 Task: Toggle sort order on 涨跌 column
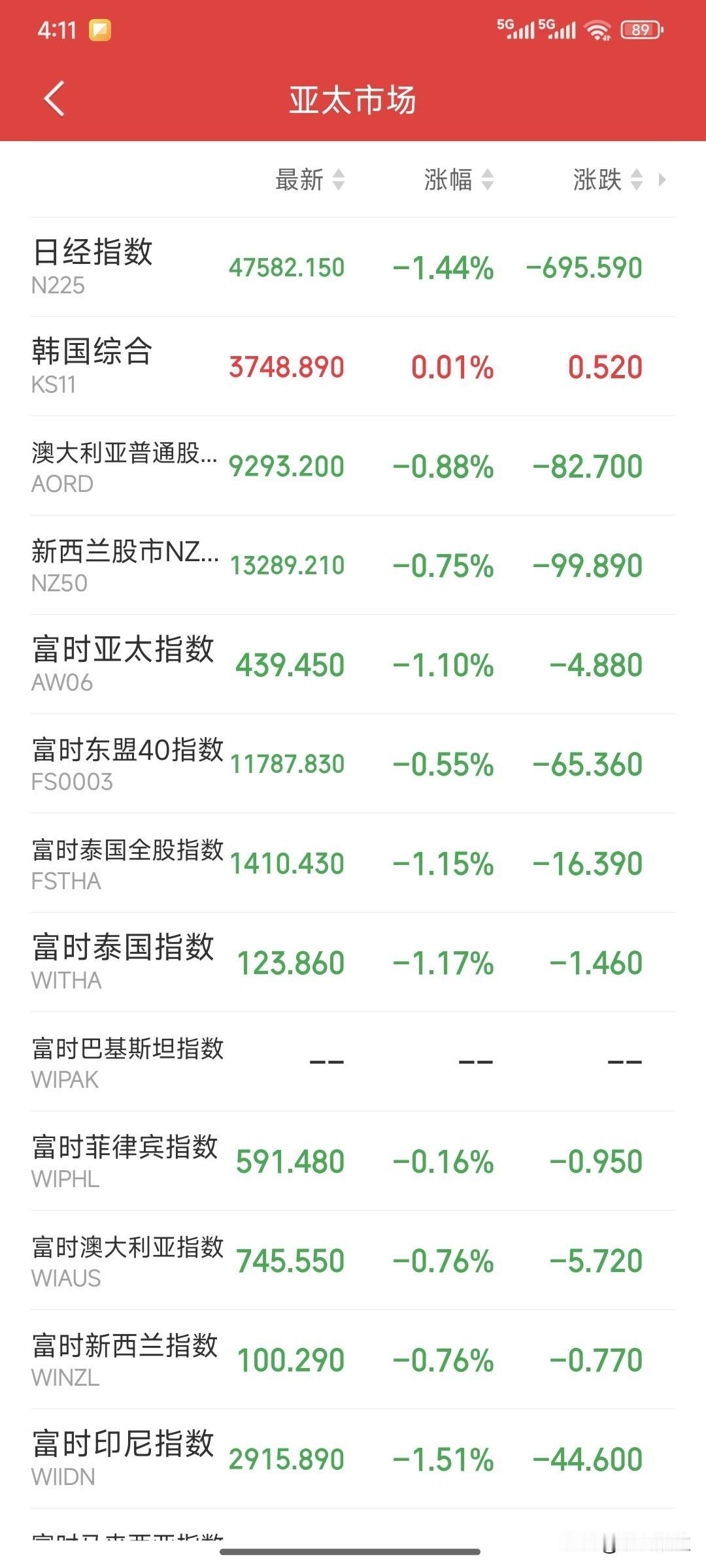634,181
